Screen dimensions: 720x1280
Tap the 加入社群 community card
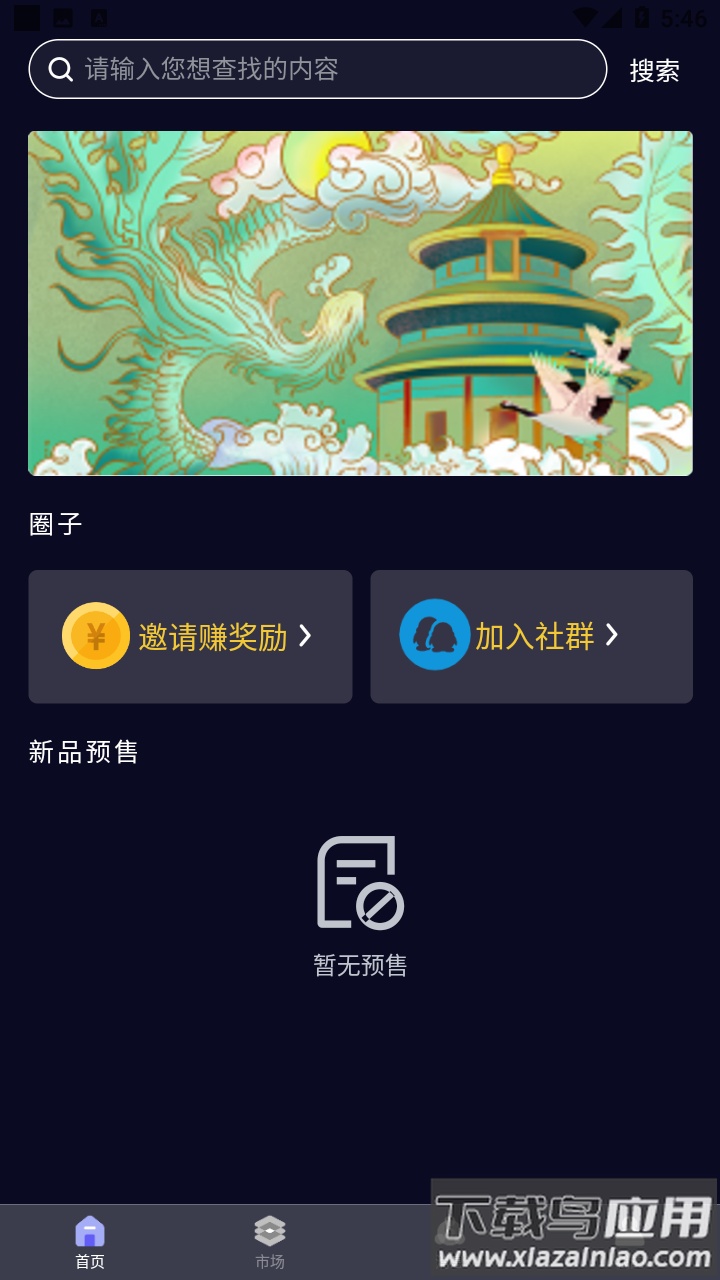(531, 636)
